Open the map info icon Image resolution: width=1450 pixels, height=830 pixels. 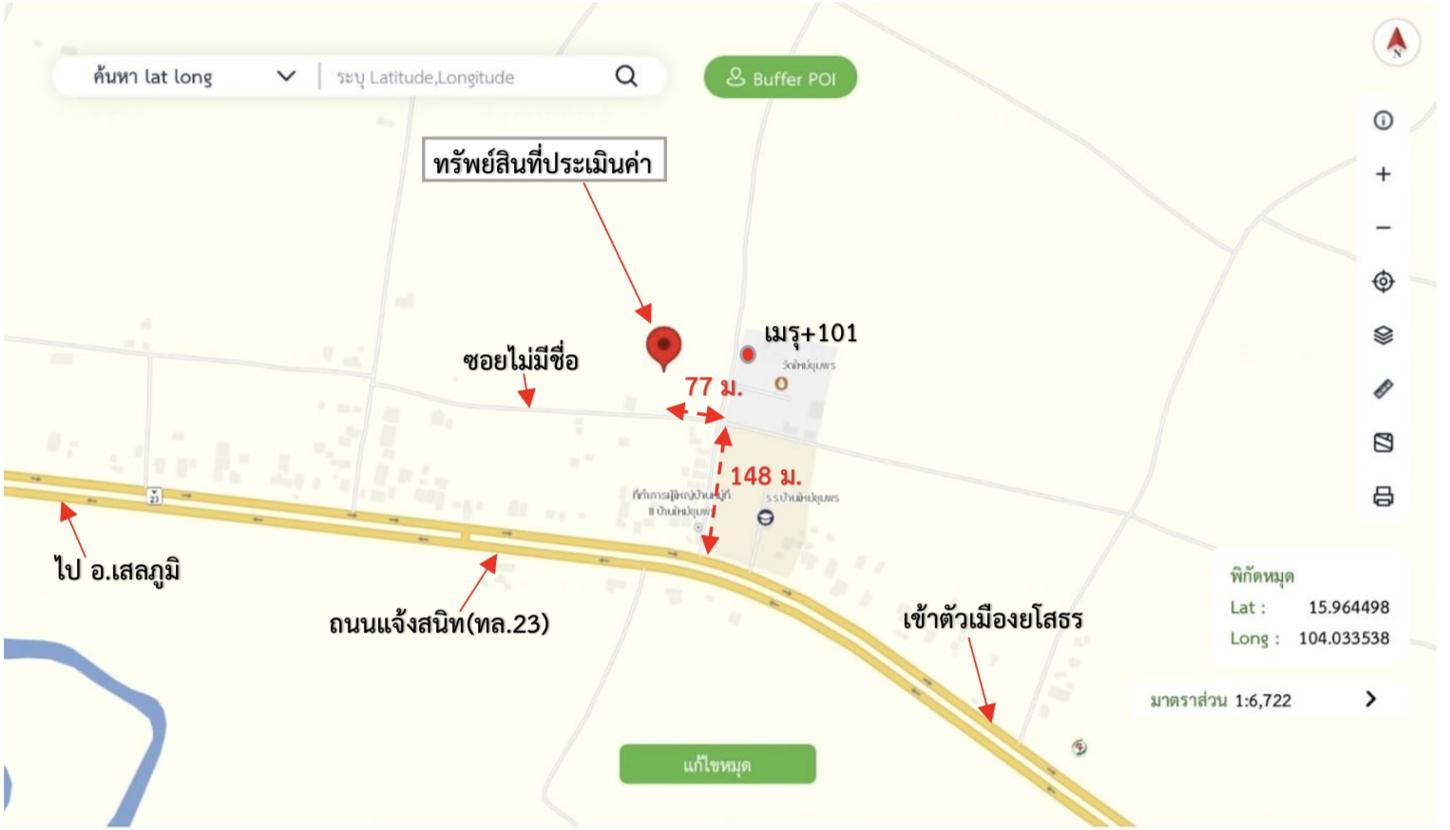(x=1384, y=121)
